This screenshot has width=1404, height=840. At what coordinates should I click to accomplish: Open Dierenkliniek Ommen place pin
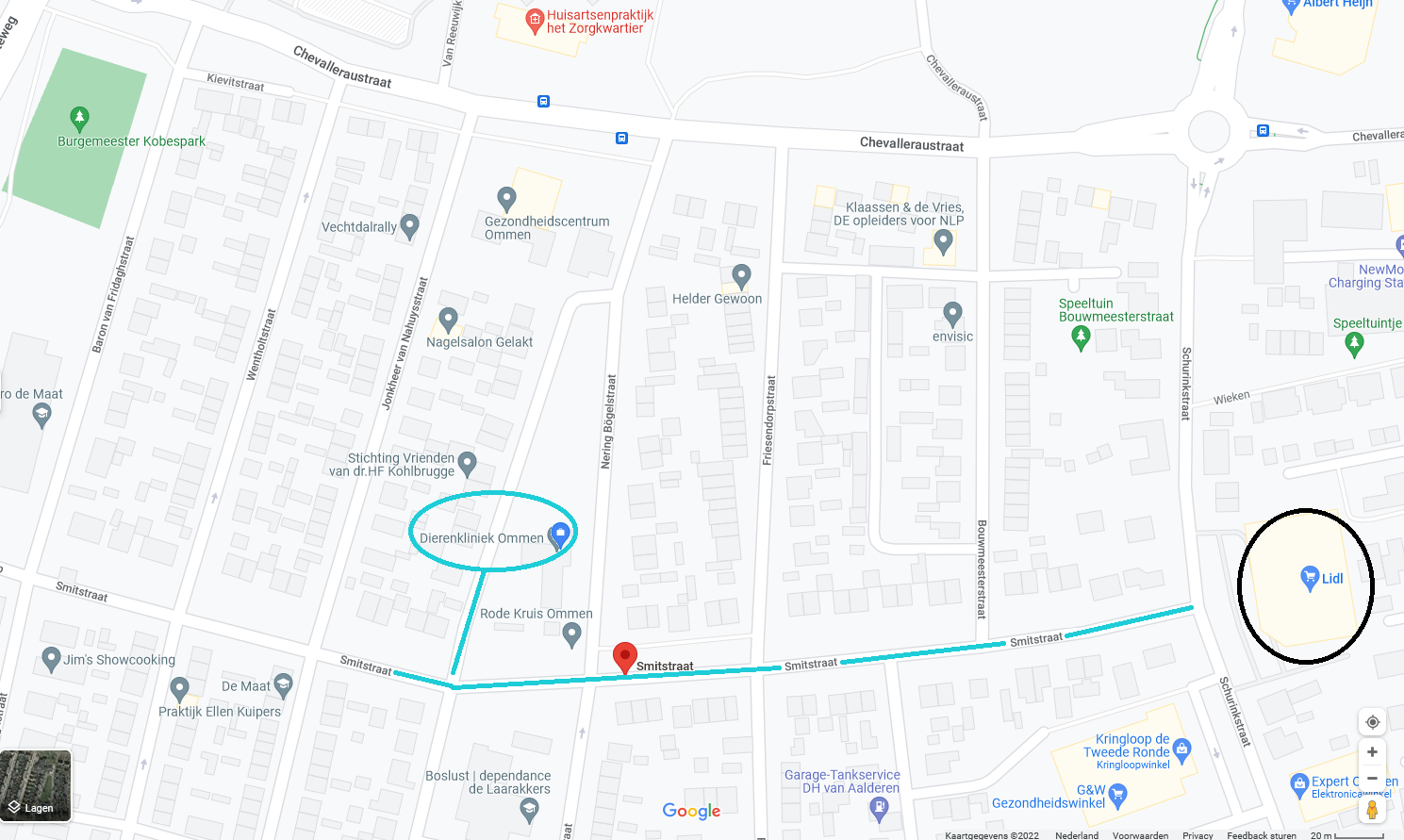click(560, 535)
